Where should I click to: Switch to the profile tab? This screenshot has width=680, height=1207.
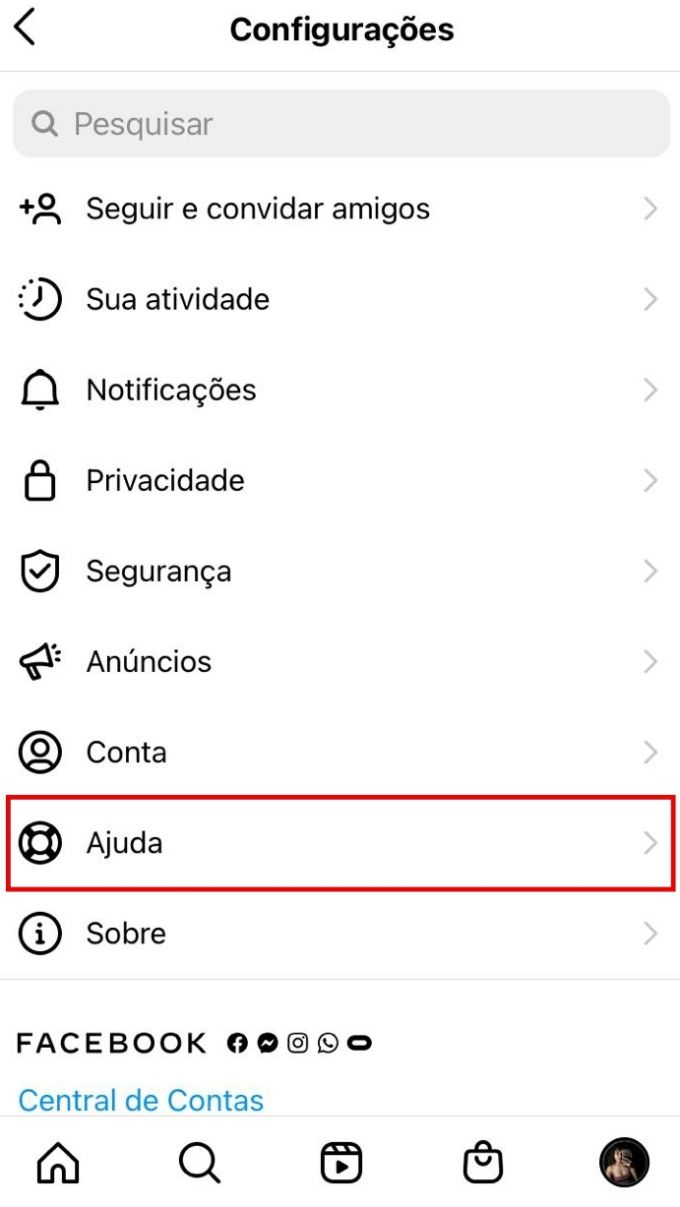(x=624, y=1163)
